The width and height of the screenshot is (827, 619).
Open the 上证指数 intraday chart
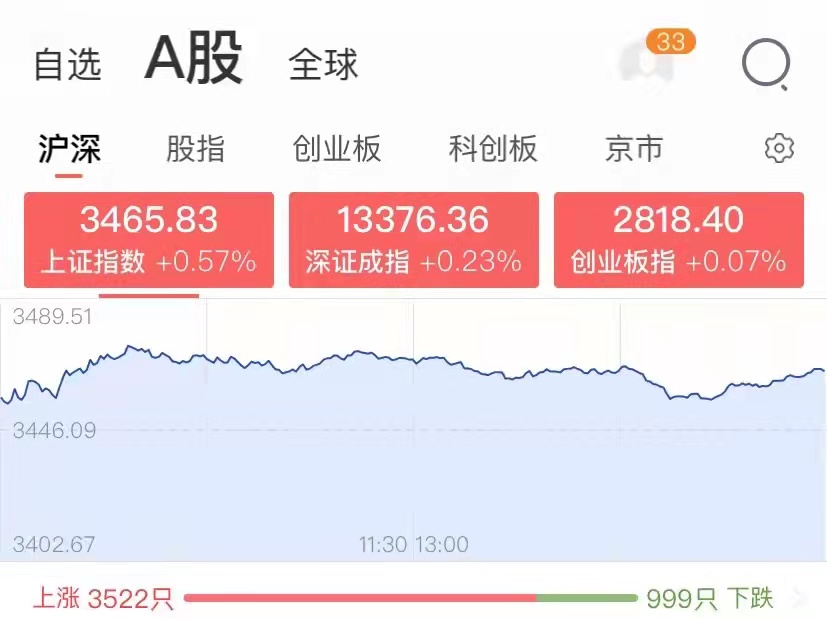point(413,430)
